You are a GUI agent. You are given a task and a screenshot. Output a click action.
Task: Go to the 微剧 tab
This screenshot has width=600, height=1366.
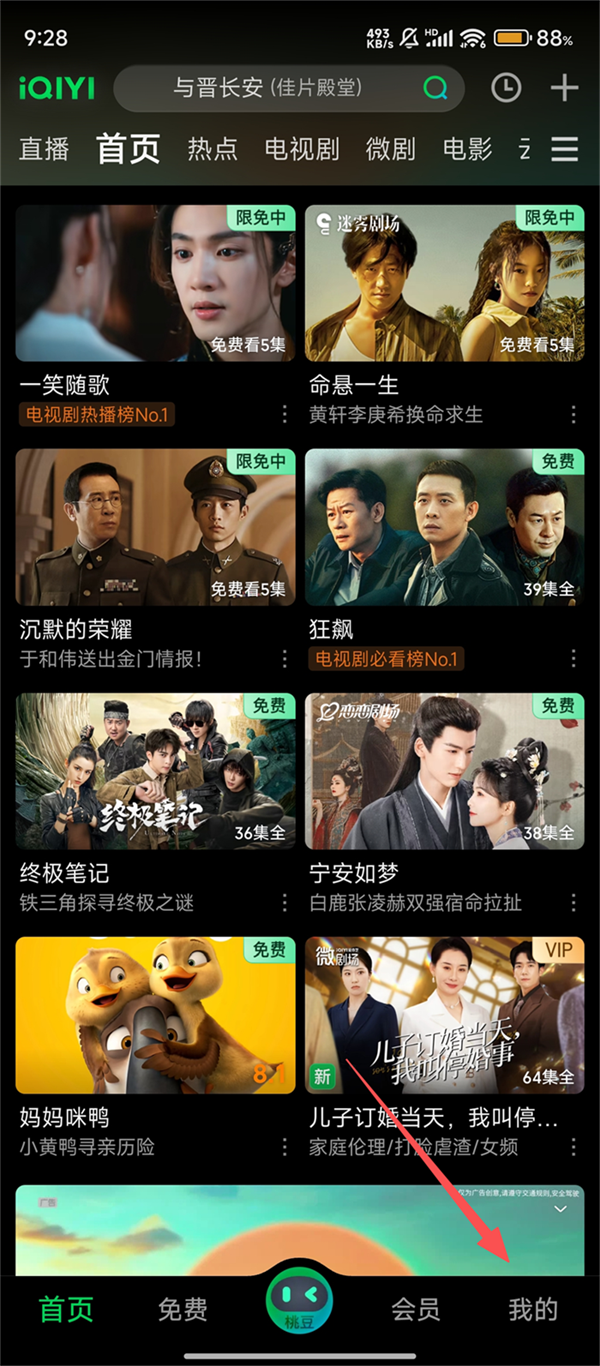point(390,149)
